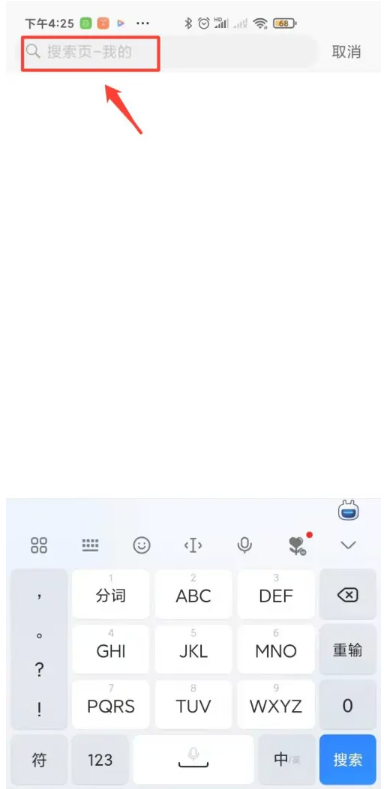Tap the heart icon with red dot
The width and height of the screenshot is (384, 789).
[298, 545]
